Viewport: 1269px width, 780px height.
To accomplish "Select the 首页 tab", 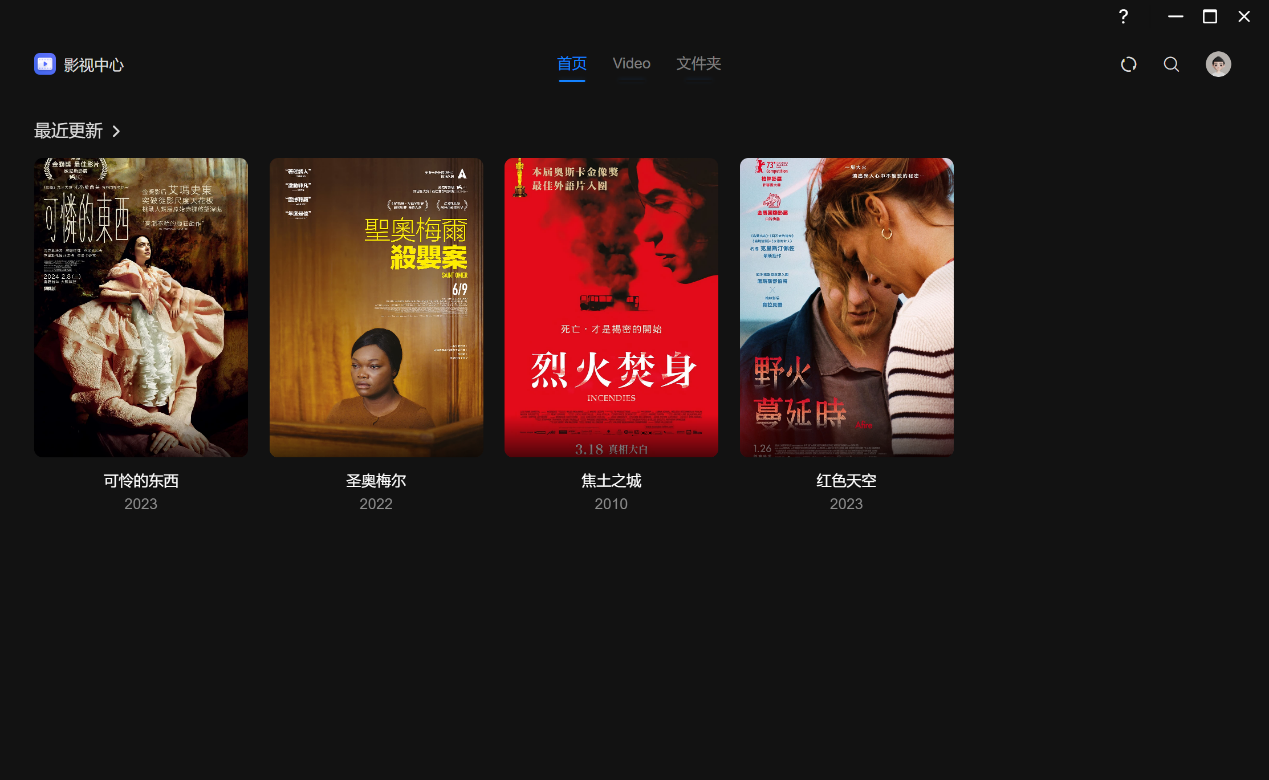I will coord(572,63).
